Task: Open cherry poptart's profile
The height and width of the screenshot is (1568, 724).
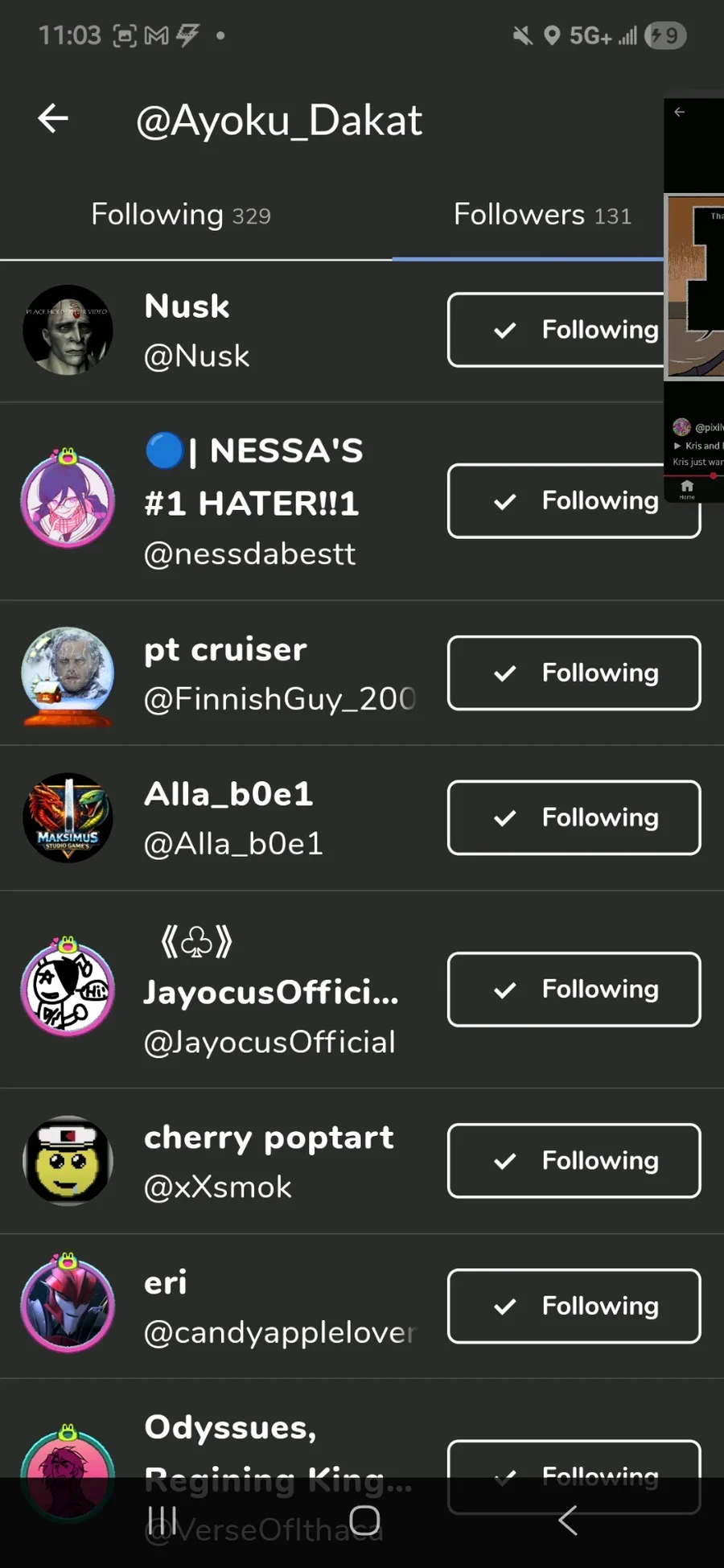Action: (268, 1161)
